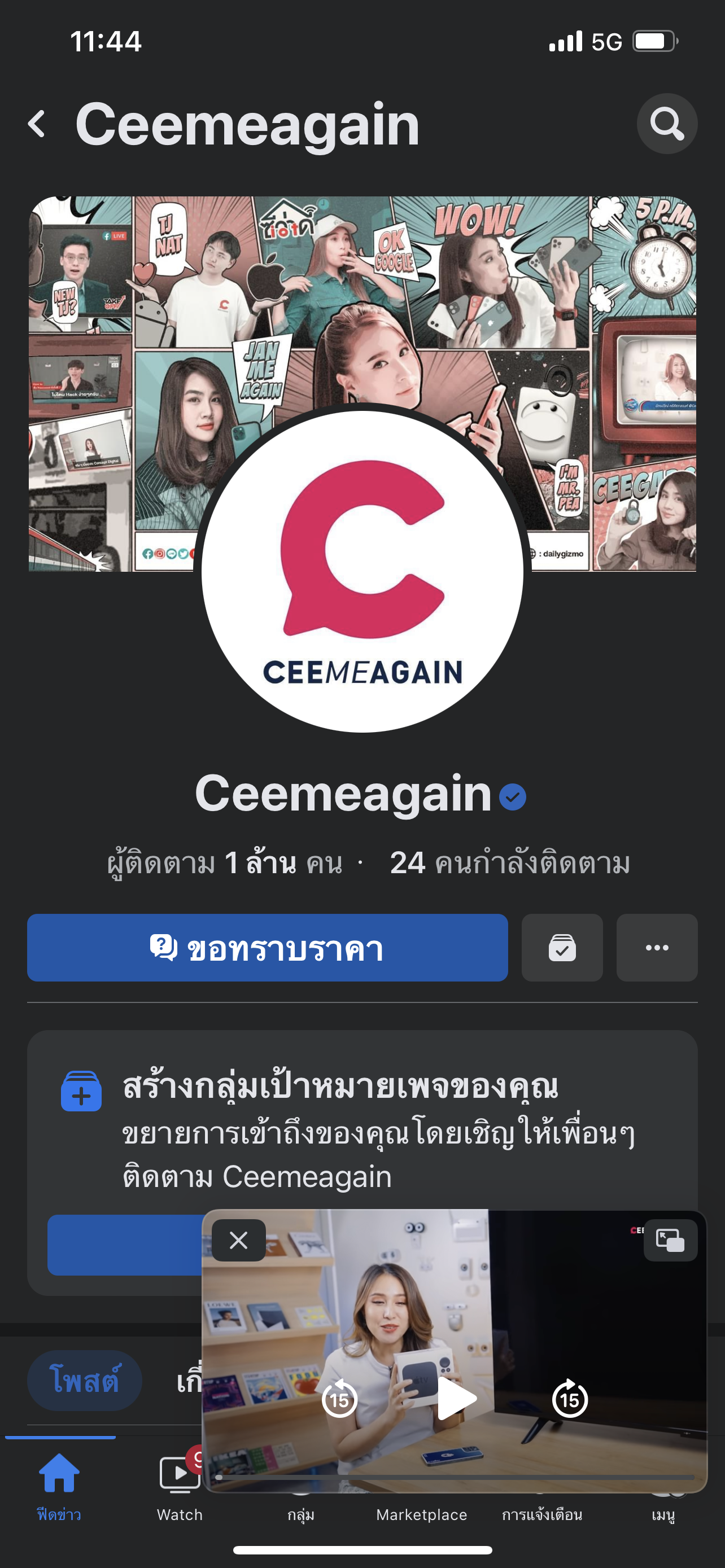Rewind the video 15 seconds

pyautogui.click(x=339, y=1399)
